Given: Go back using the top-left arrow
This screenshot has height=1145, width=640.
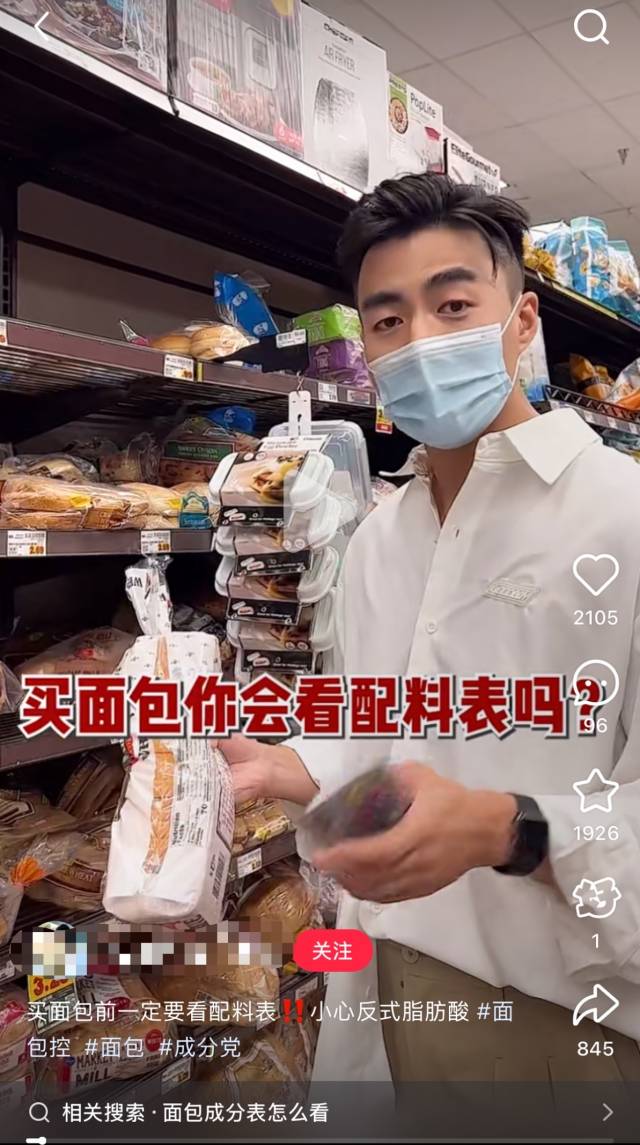Looking at the screenshot, I should coord(40,27).
